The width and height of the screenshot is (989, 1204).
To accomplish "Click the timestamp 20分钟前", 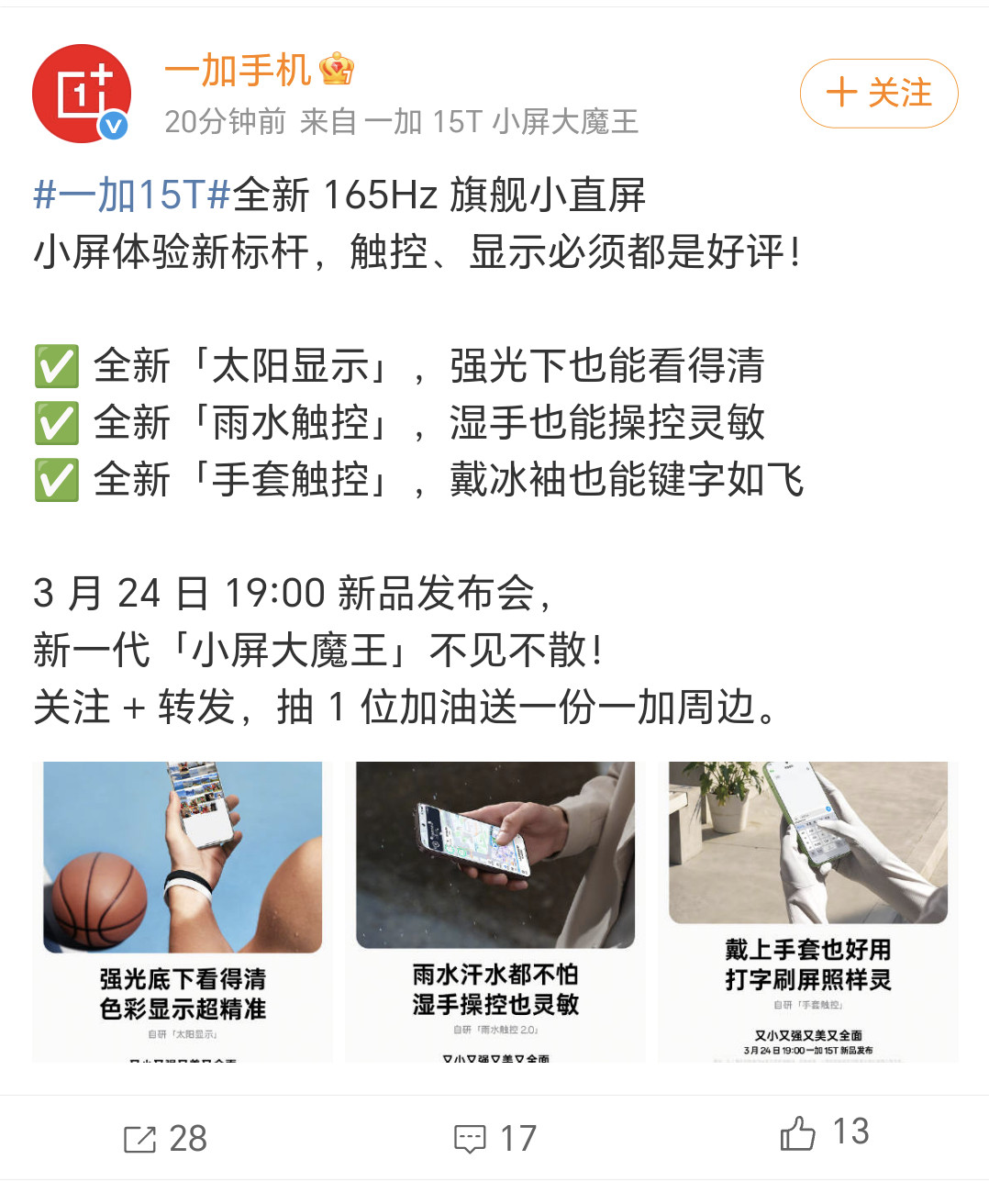I will (x=224, y=120).
